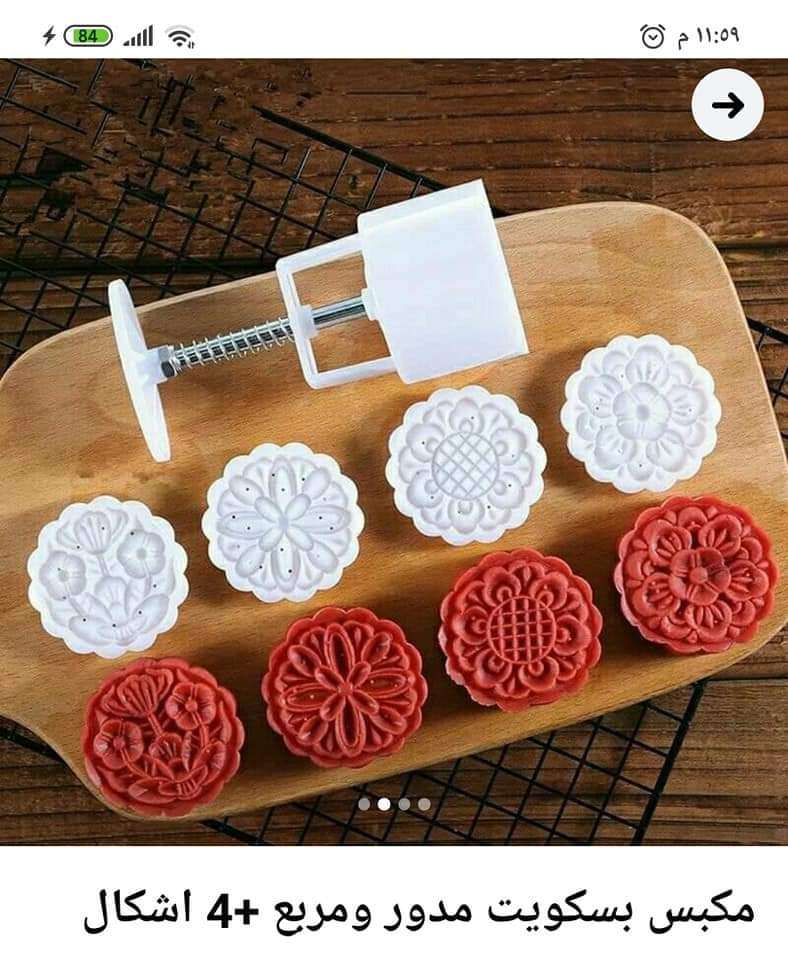This screenshot has width=788, height=960.
Task: Open the cookie press product image
Action: tap(394, 450)
